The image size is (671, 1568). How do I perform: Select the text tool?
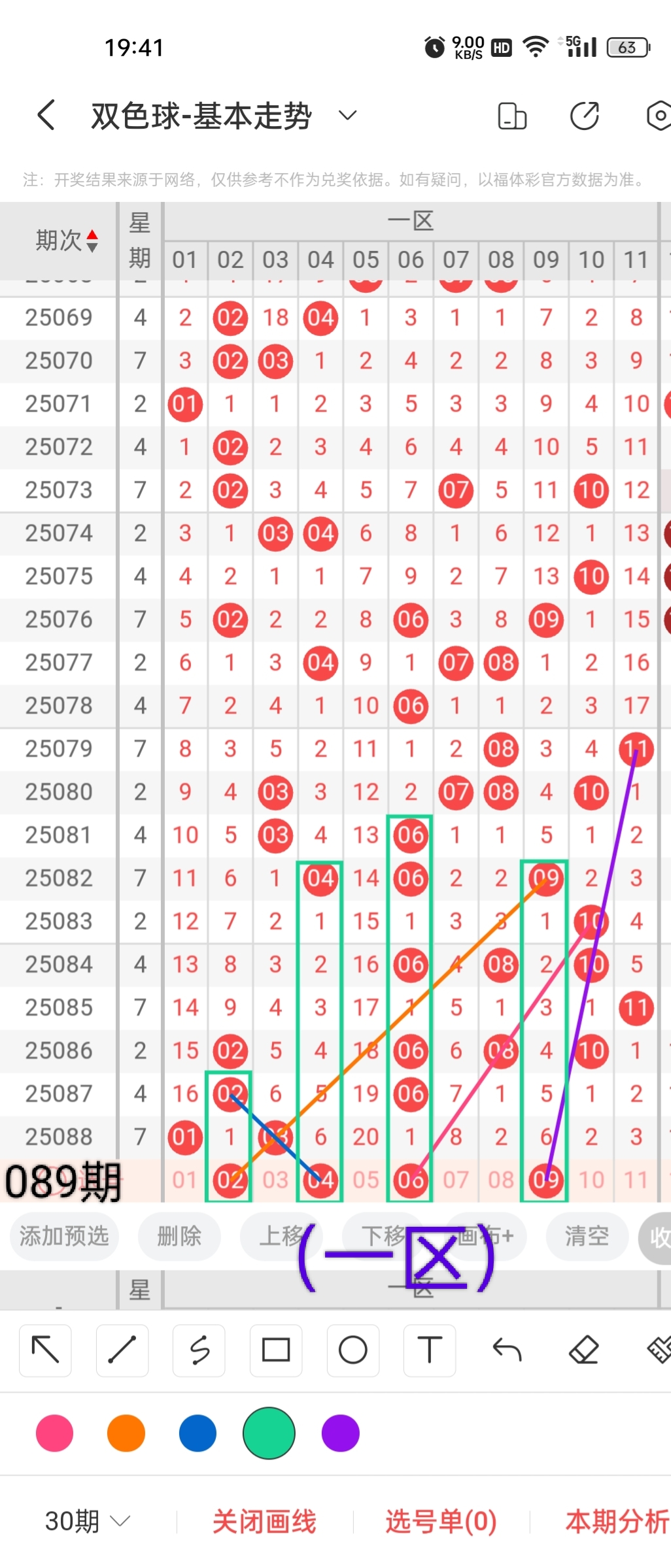point(430,1350)
